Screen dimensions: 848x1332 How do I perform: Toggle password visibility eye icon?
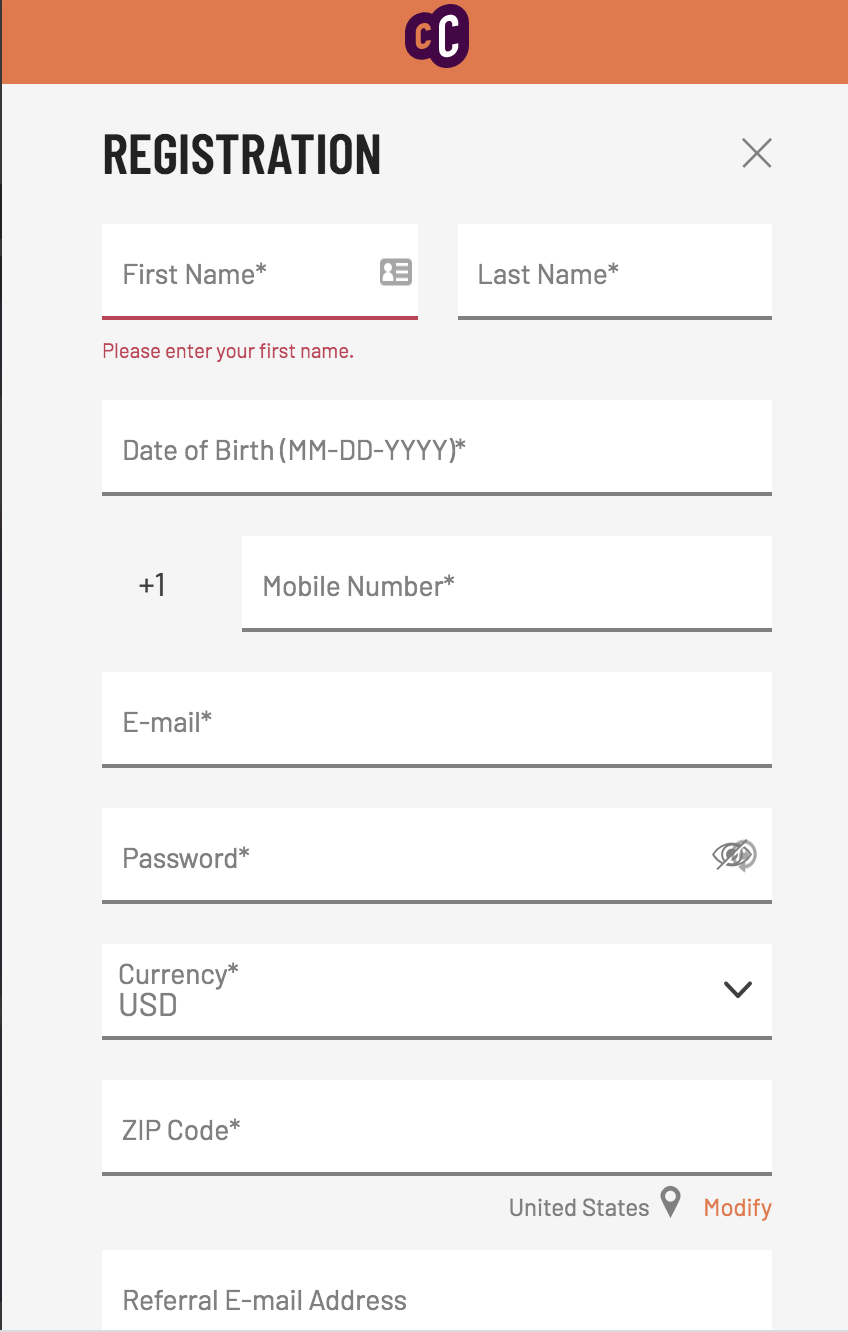click(735, 856)
